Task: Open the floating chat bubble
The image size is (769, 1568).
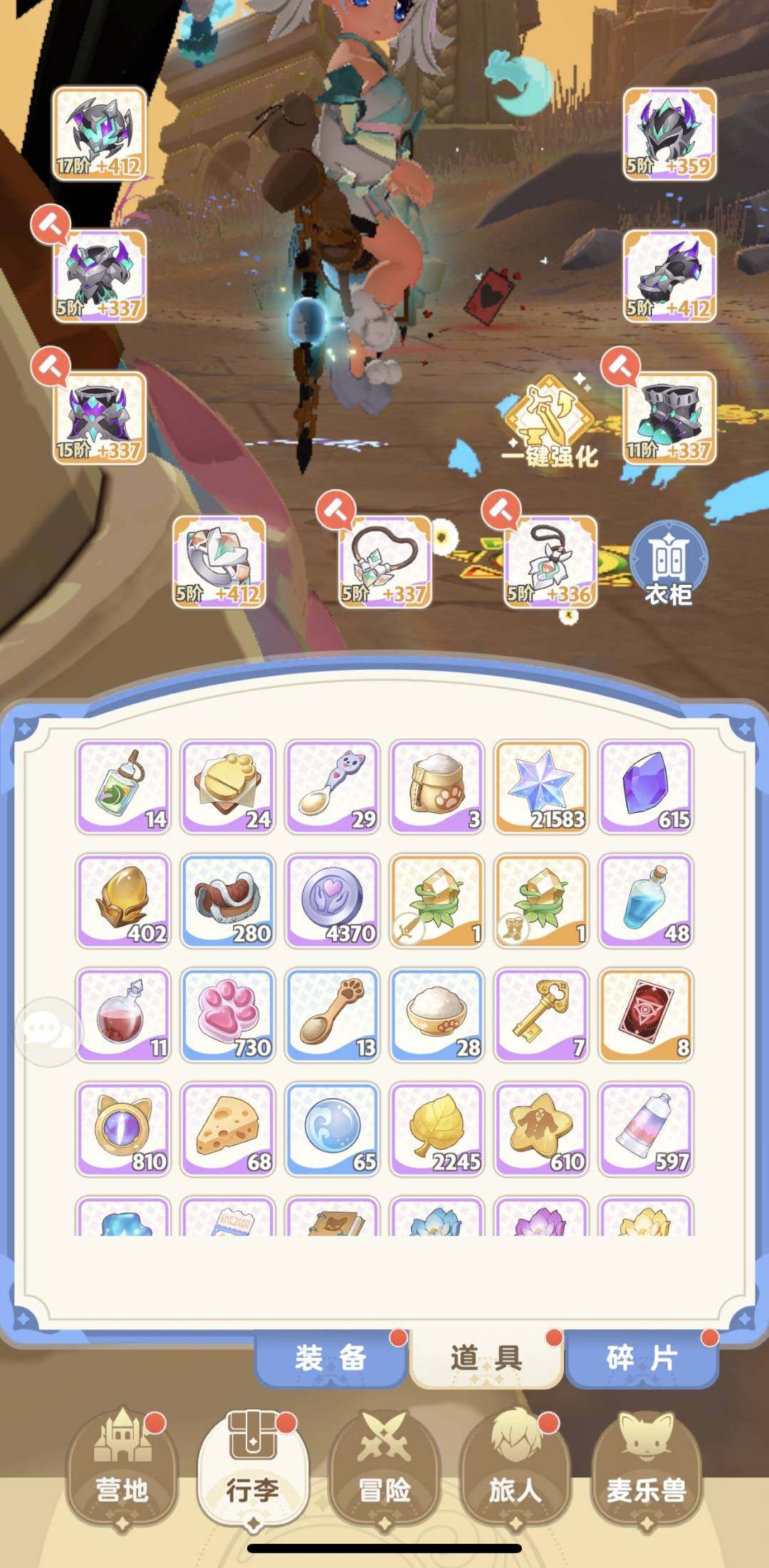Action: coord(48,1031)
